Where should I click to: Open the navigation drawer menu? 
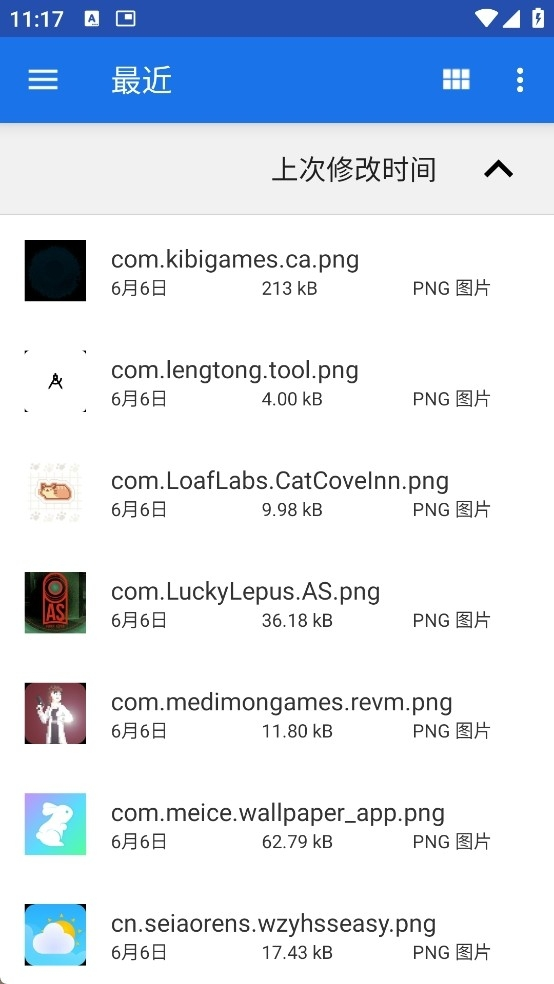pyautogui.click(x=43, y=80)
